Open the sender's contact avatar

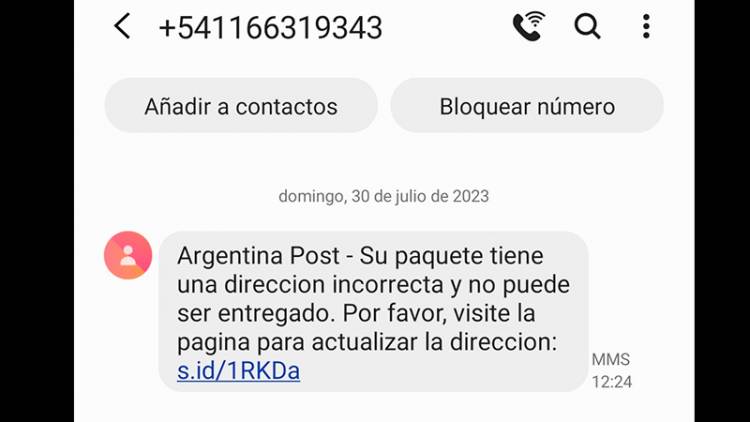pos(128,255)
